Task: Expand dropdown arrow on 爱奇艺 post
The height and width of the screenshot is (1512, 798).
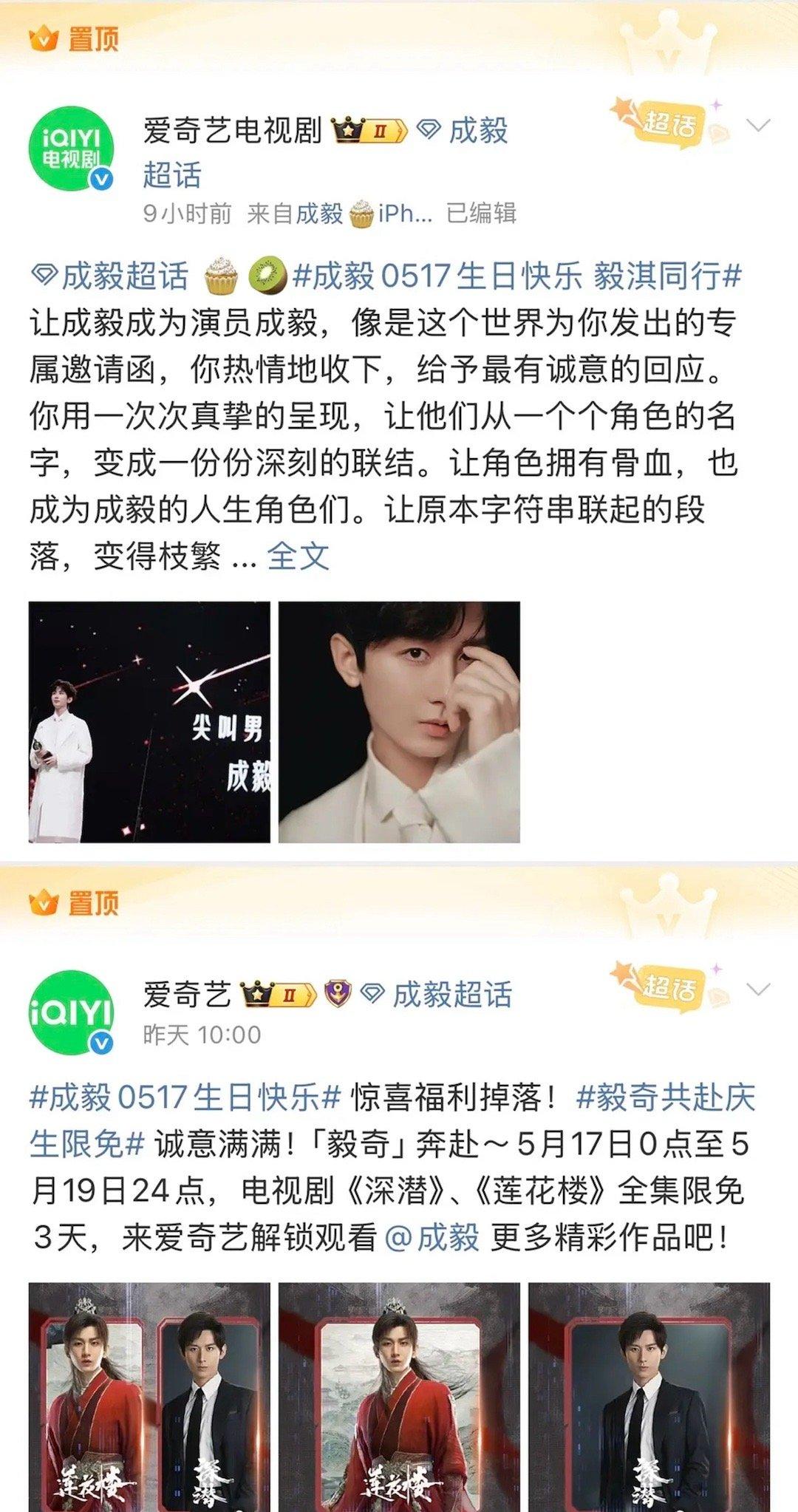Action: click(758, 989)
